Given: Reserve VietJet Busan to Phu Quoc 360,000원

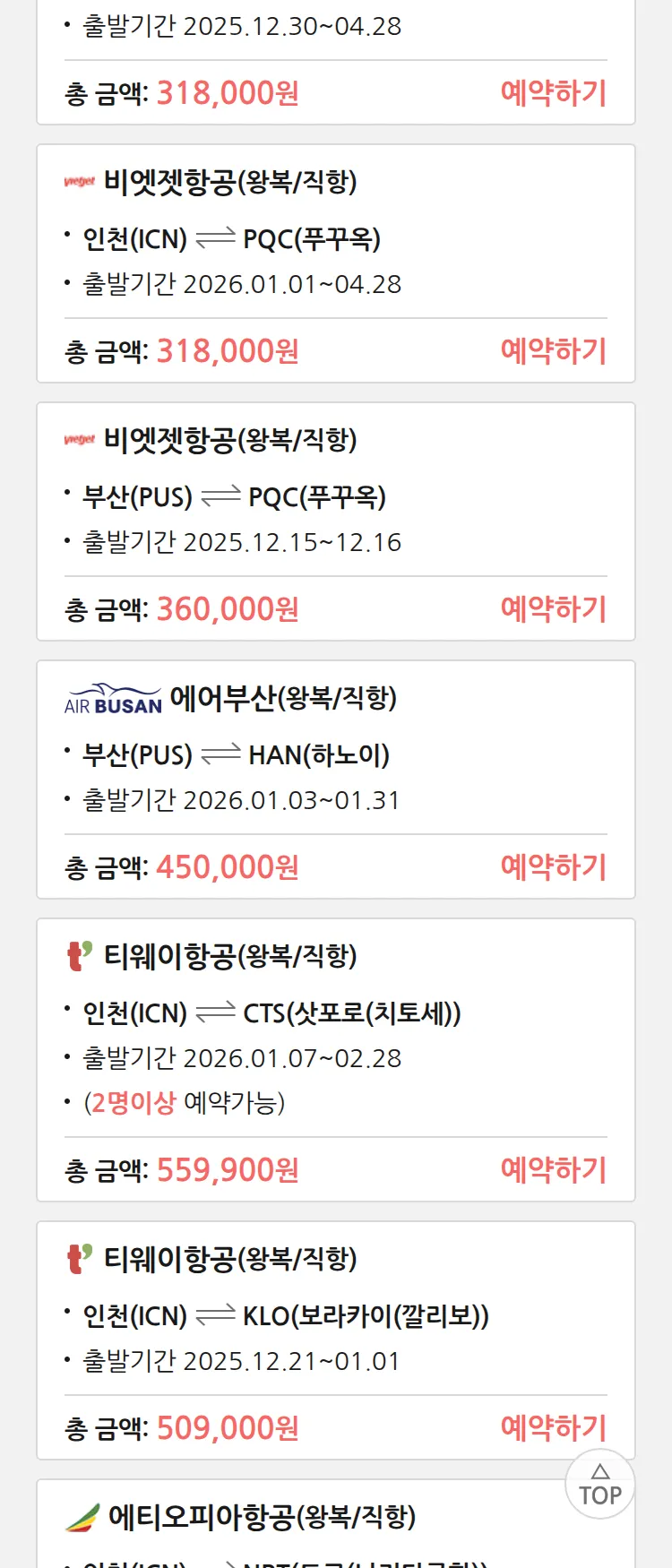Looking at the screenshot, I should (553, 609).
